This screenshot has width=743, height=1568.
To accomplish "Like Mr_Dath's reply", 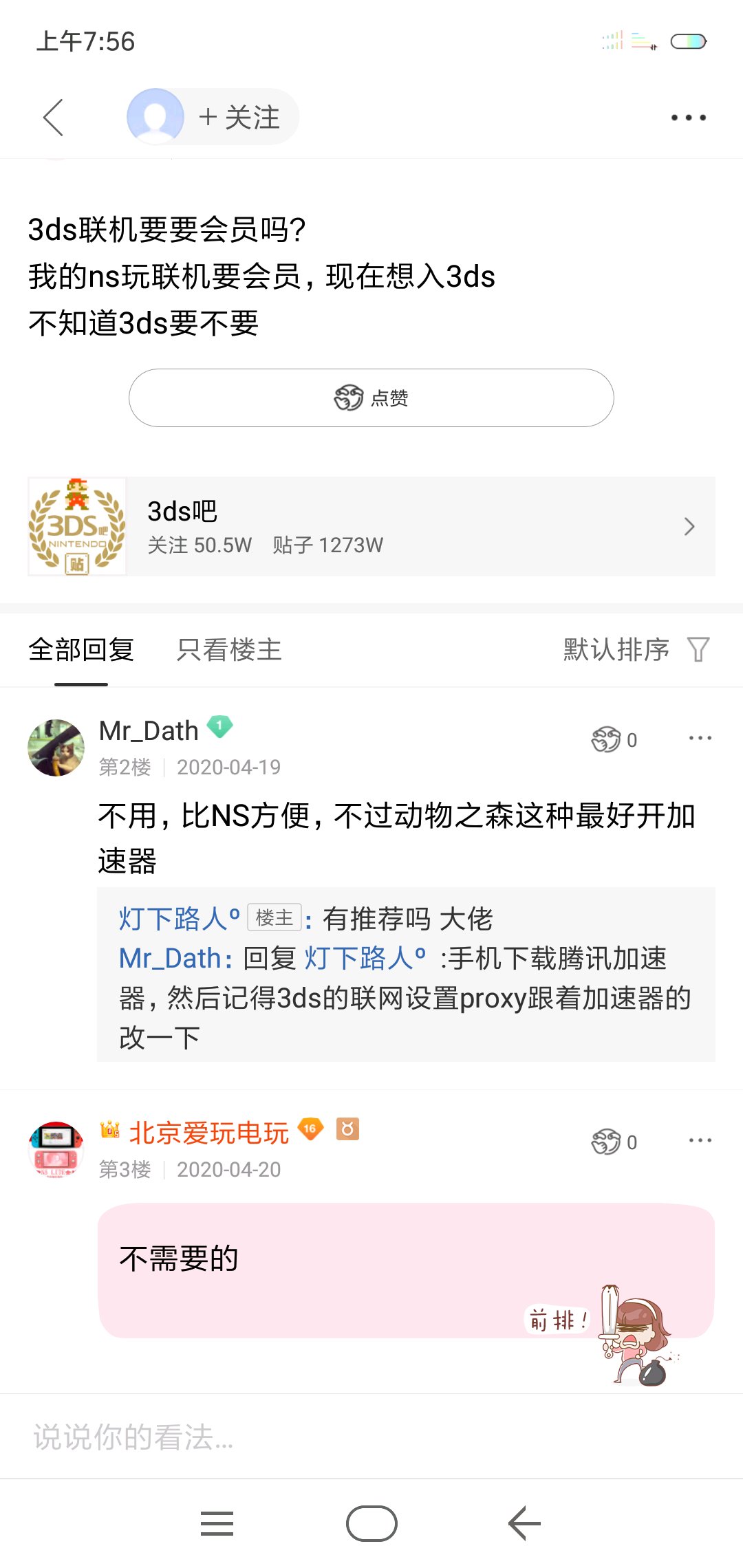I will tap(614, 740).
